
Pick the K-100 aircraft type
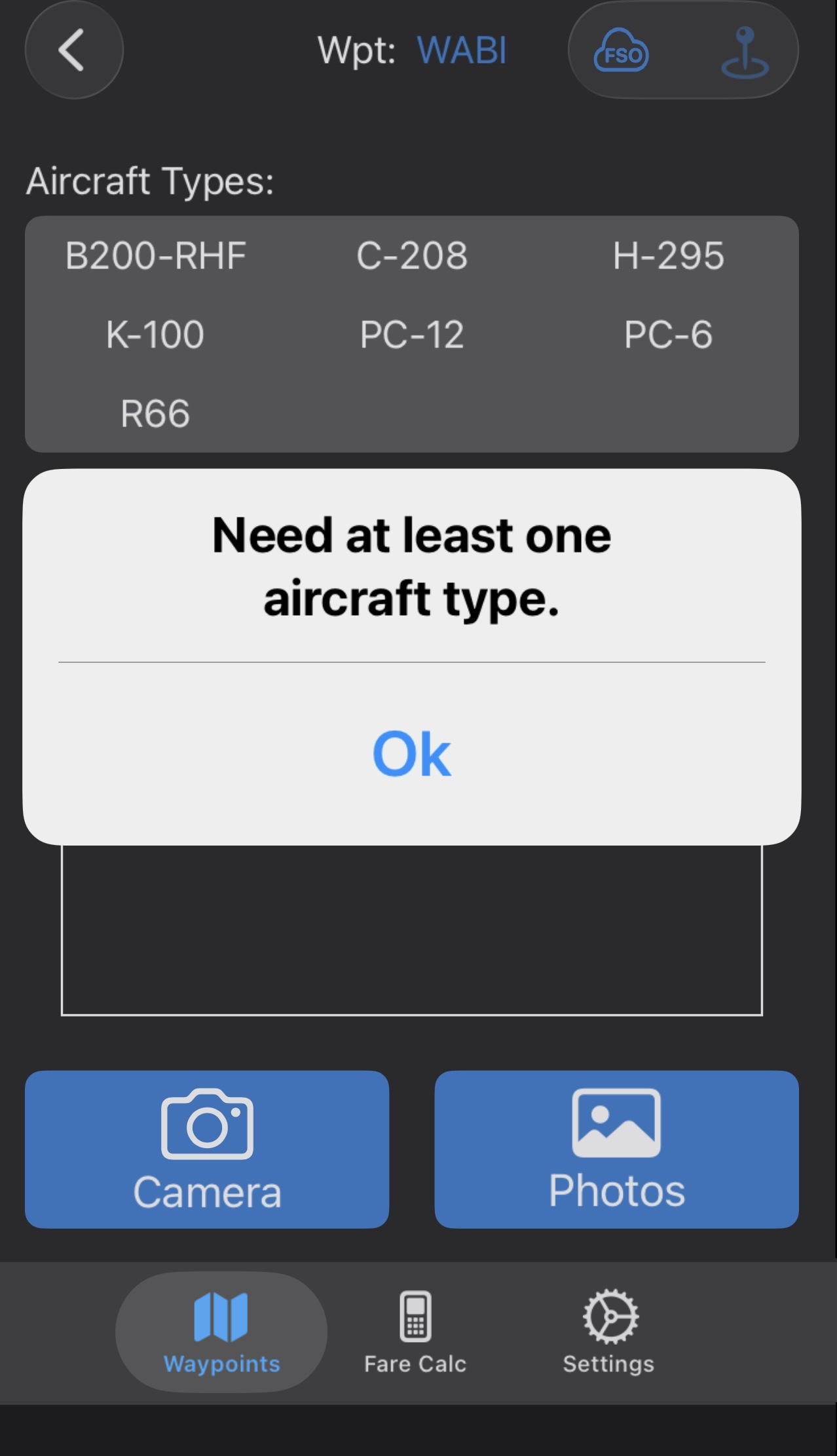tap(155, 335)
